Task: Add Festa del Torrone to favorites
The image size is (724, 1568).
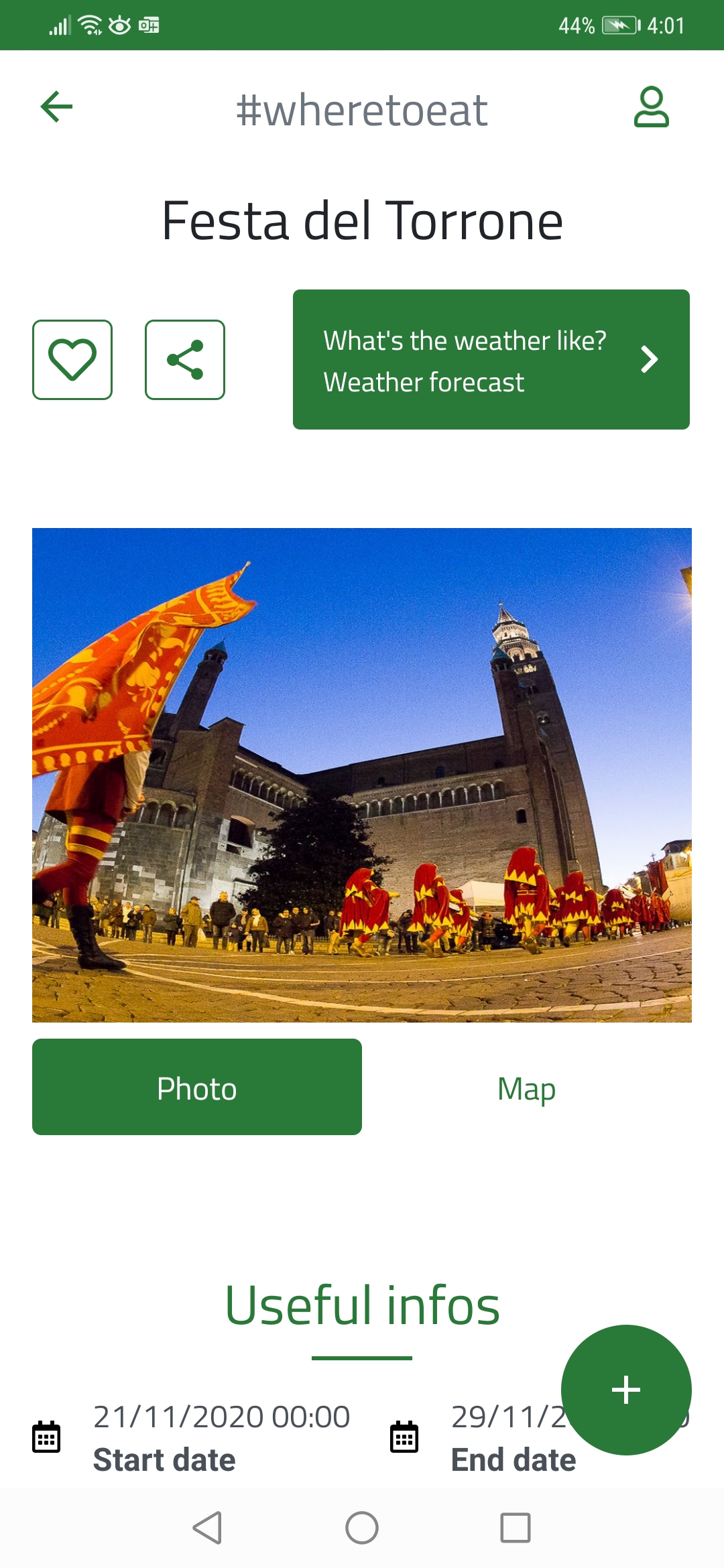Action: pyautogui.click(x=72, y=360)
